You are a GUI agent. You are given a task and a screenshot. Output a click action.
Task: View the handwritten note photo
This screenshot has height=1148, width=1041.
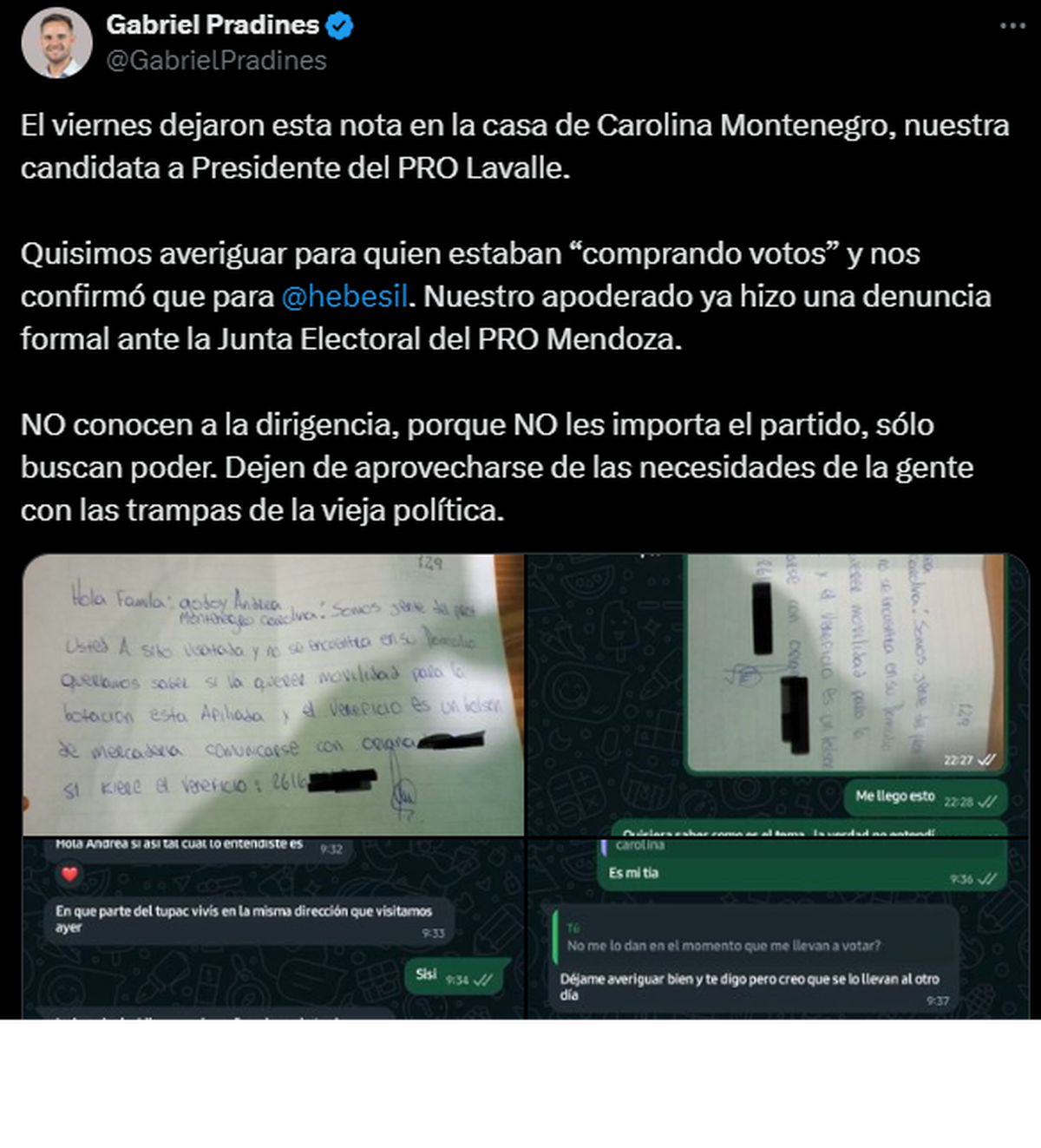click(x=273, y=695)
